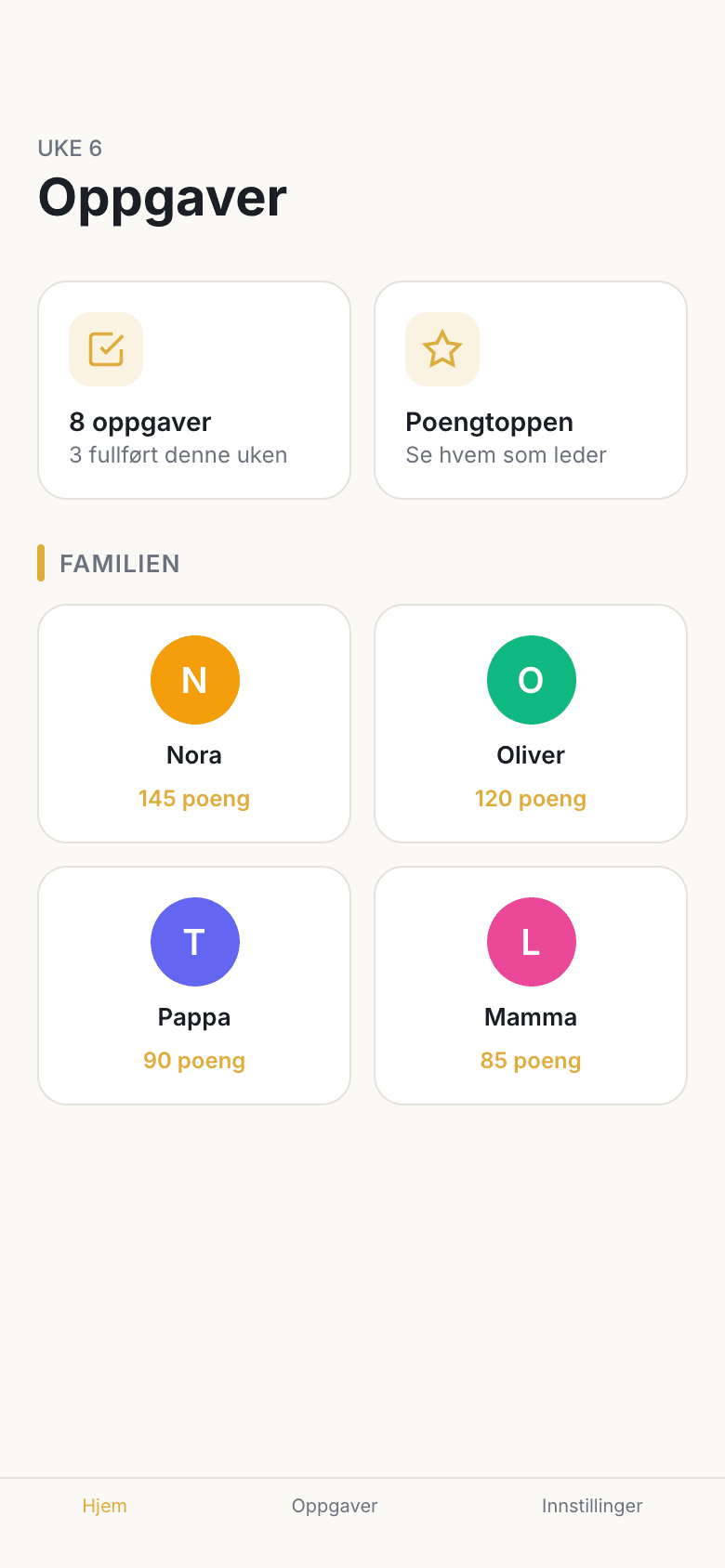Click the UKE 6 label
725x1568 pixels.
(69, 148)
